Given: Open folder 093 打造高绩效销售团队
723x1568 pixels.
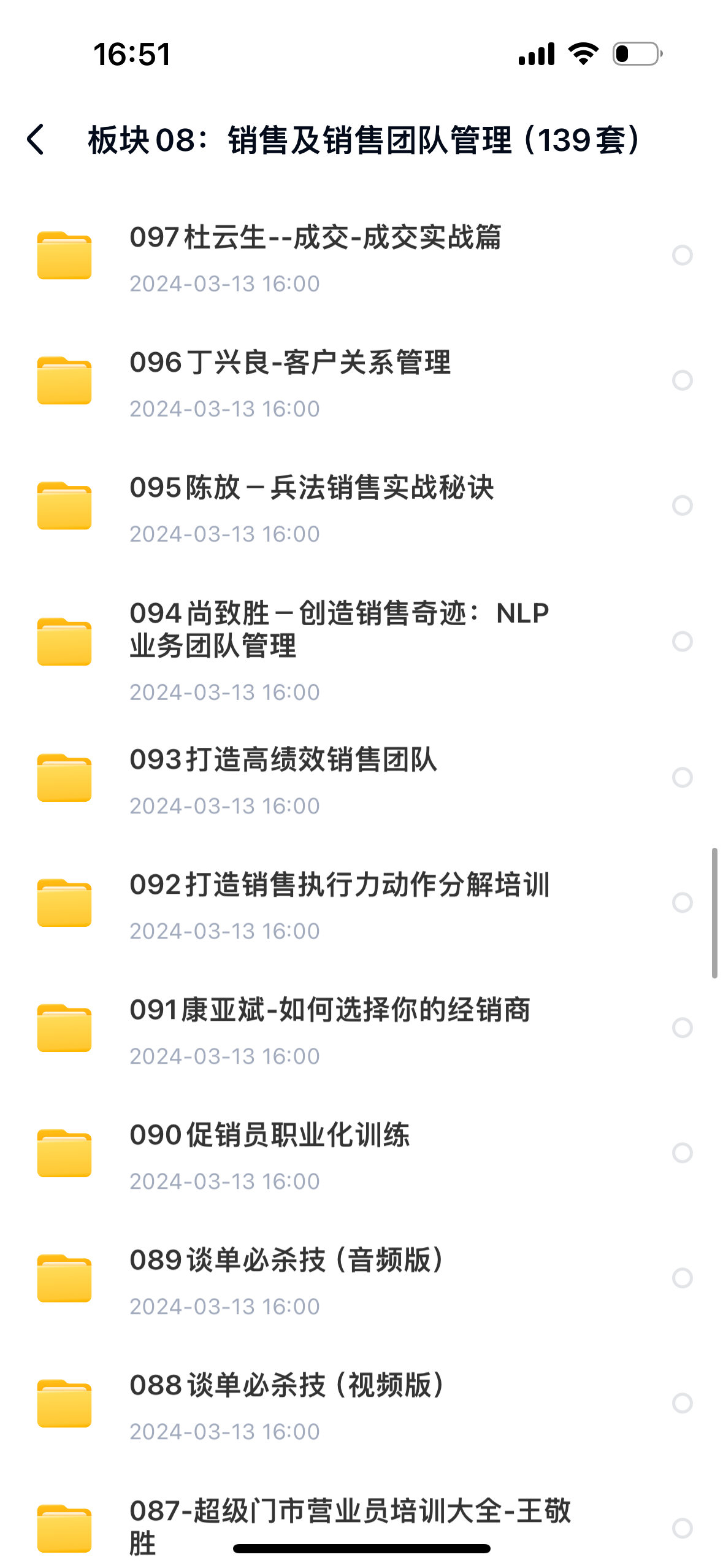Looking at the screenshot, I should (283, 759).
